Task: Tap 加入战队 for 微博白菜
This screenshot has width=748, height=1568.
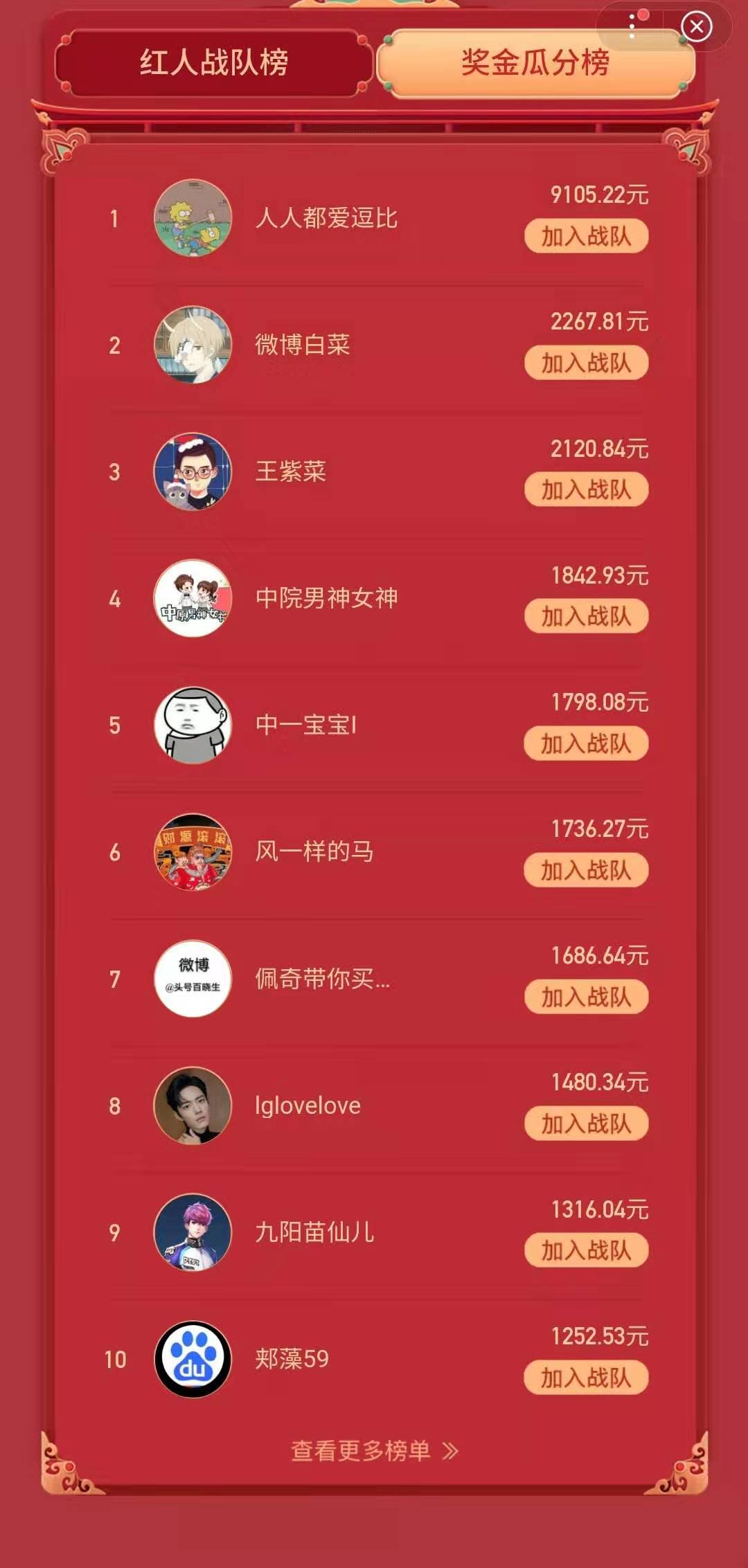Action: click(586, 363)
